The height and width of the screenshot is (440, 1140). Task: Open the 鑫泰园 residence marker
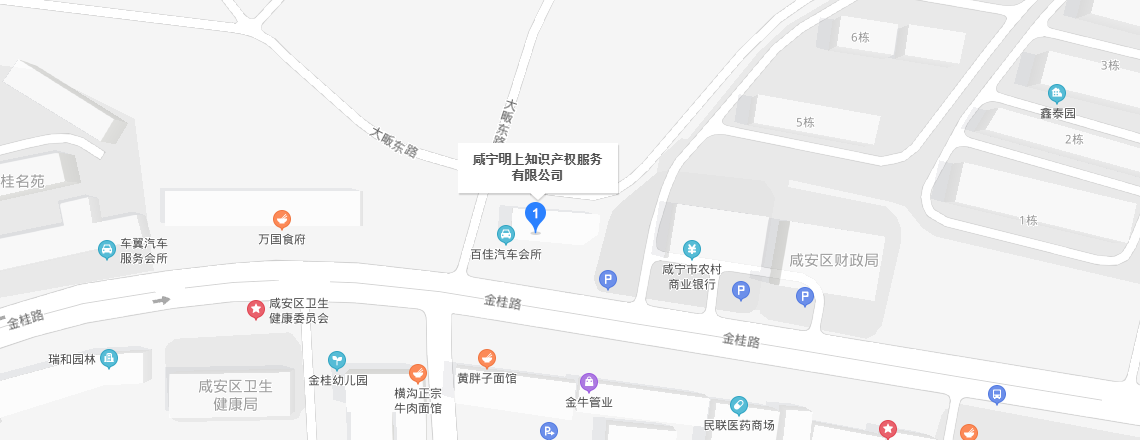[x=1057, y=94]
